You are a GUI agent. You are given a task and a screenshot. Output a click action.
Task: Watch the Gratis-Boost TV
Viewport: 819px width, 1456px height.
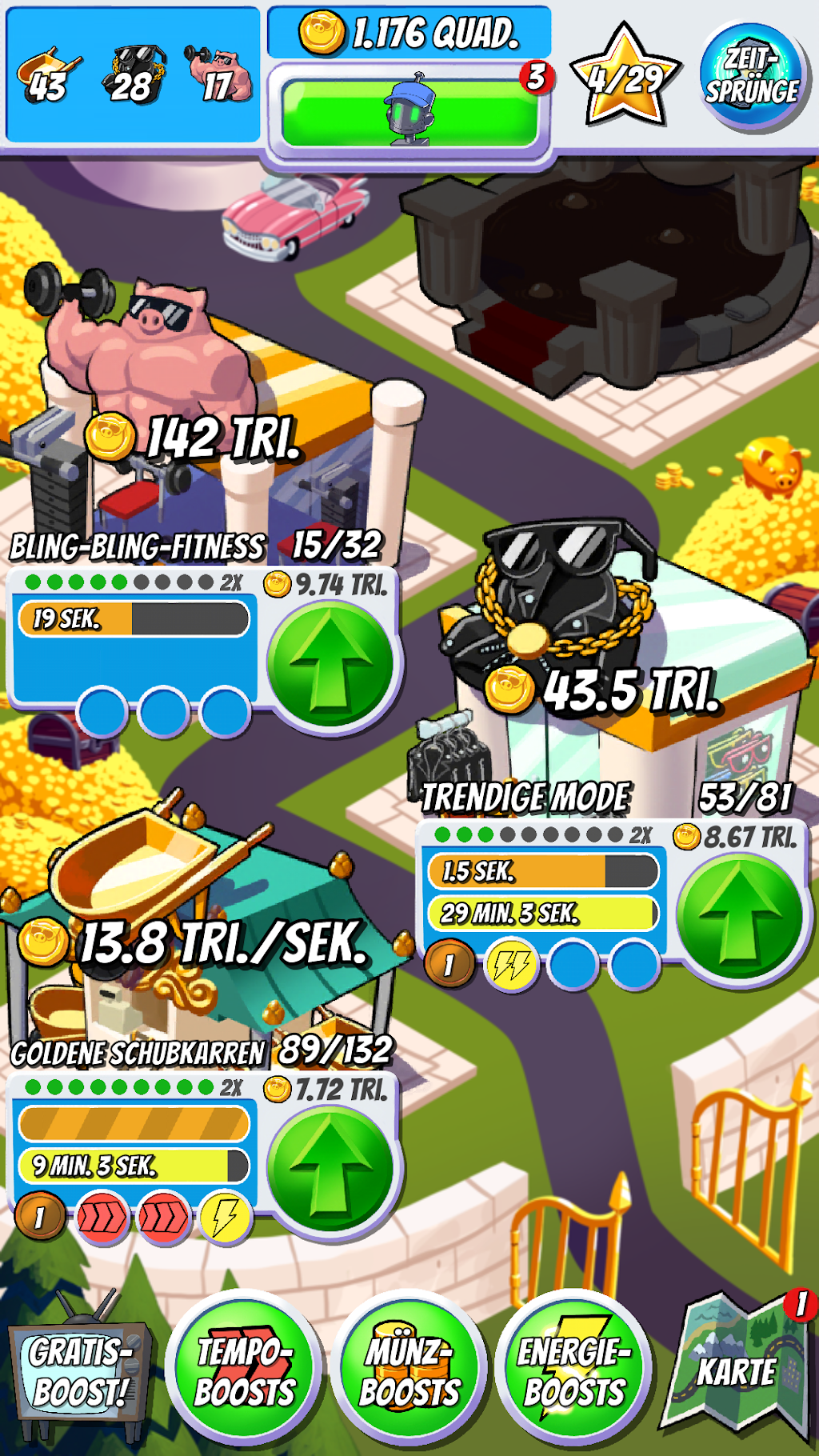pos(78,1370)
